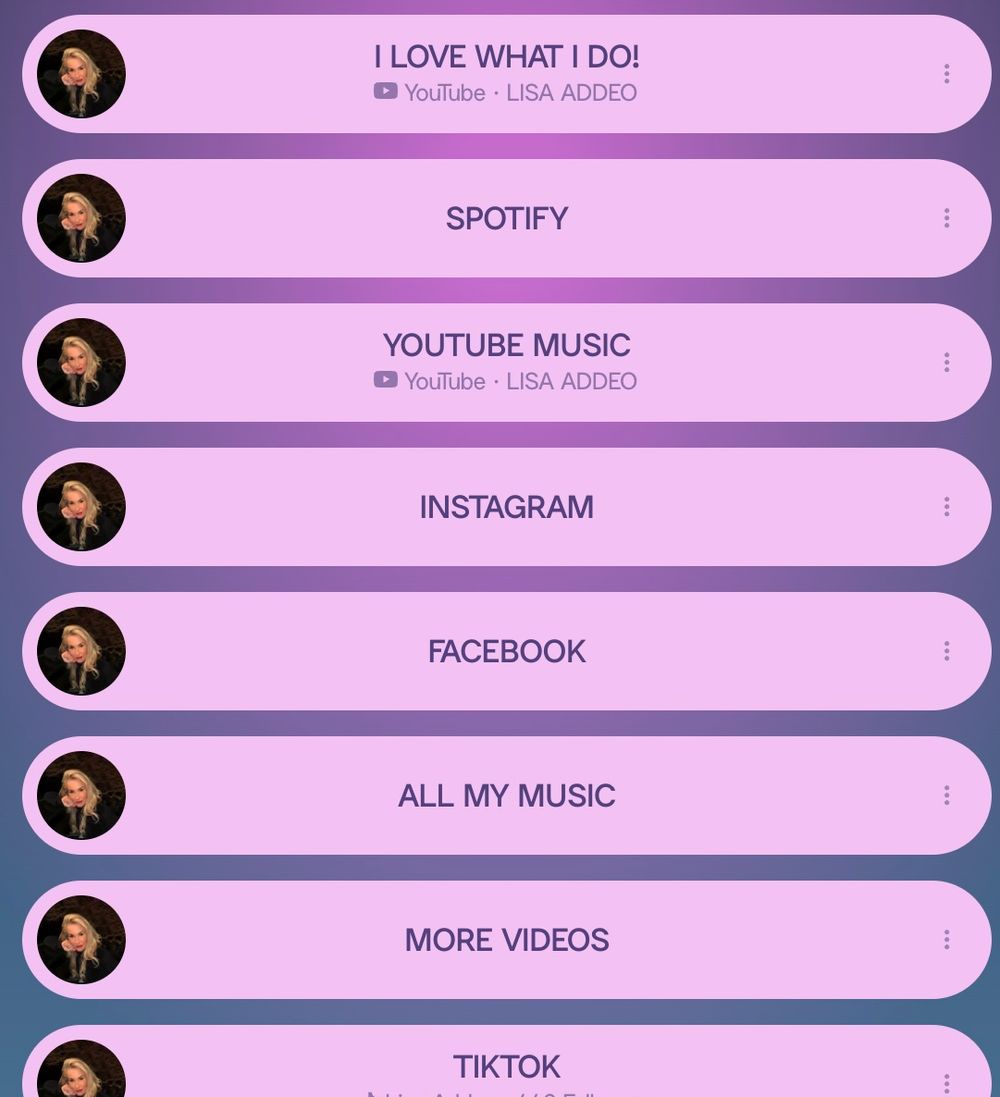1000x1097 pixels.
Task: Open share options for SPOTIFY link
Action: 947,218
